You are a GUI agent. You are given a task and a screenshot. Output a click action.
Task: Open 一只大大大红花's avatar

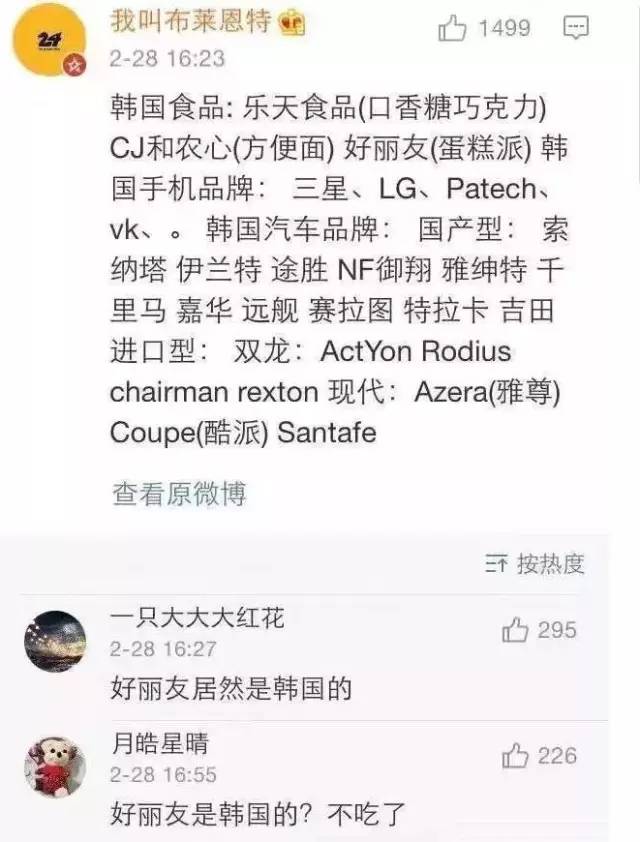(54, 641)
